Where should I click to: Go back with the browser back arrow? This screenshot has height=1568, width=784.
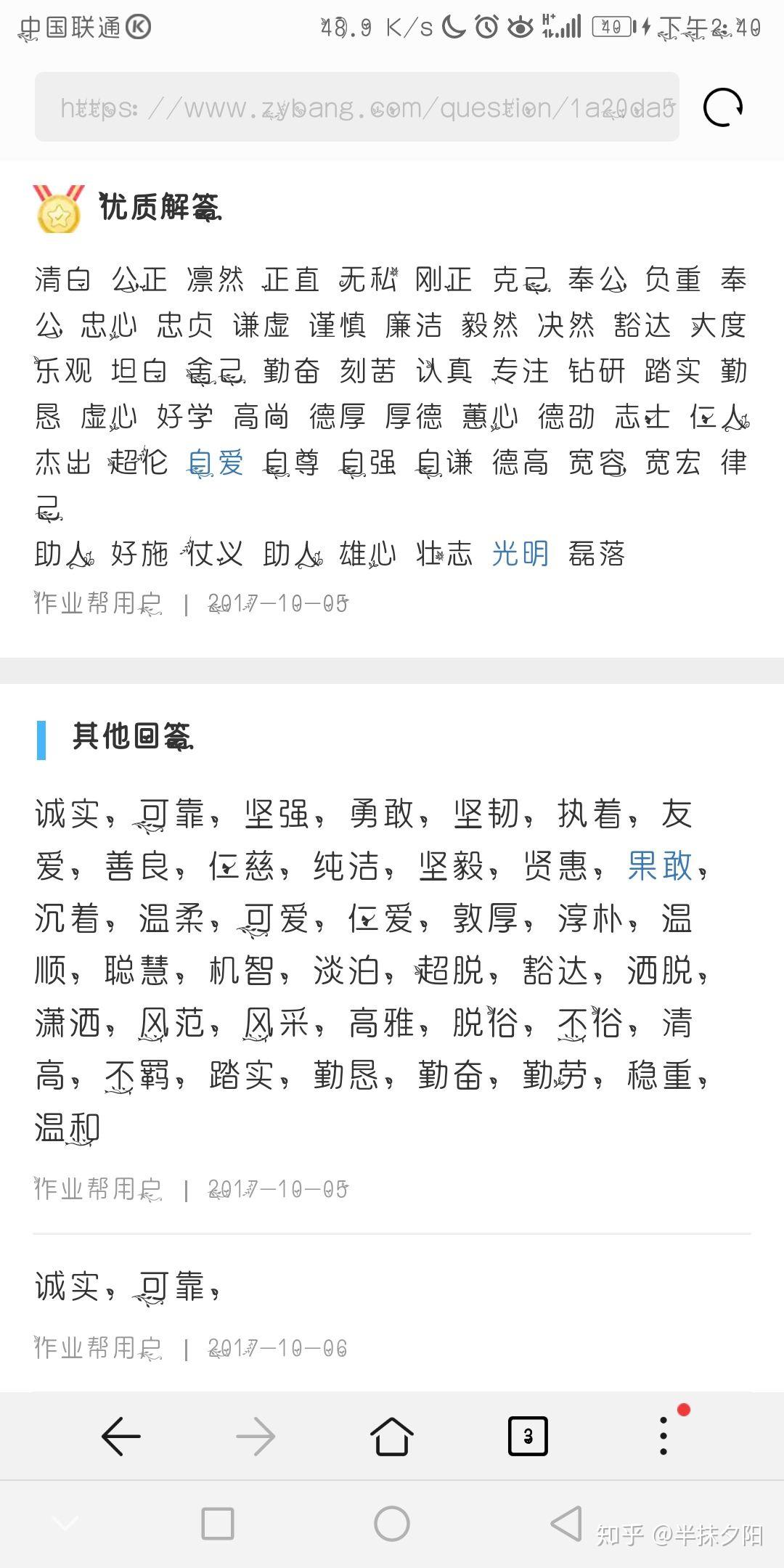121,1436
